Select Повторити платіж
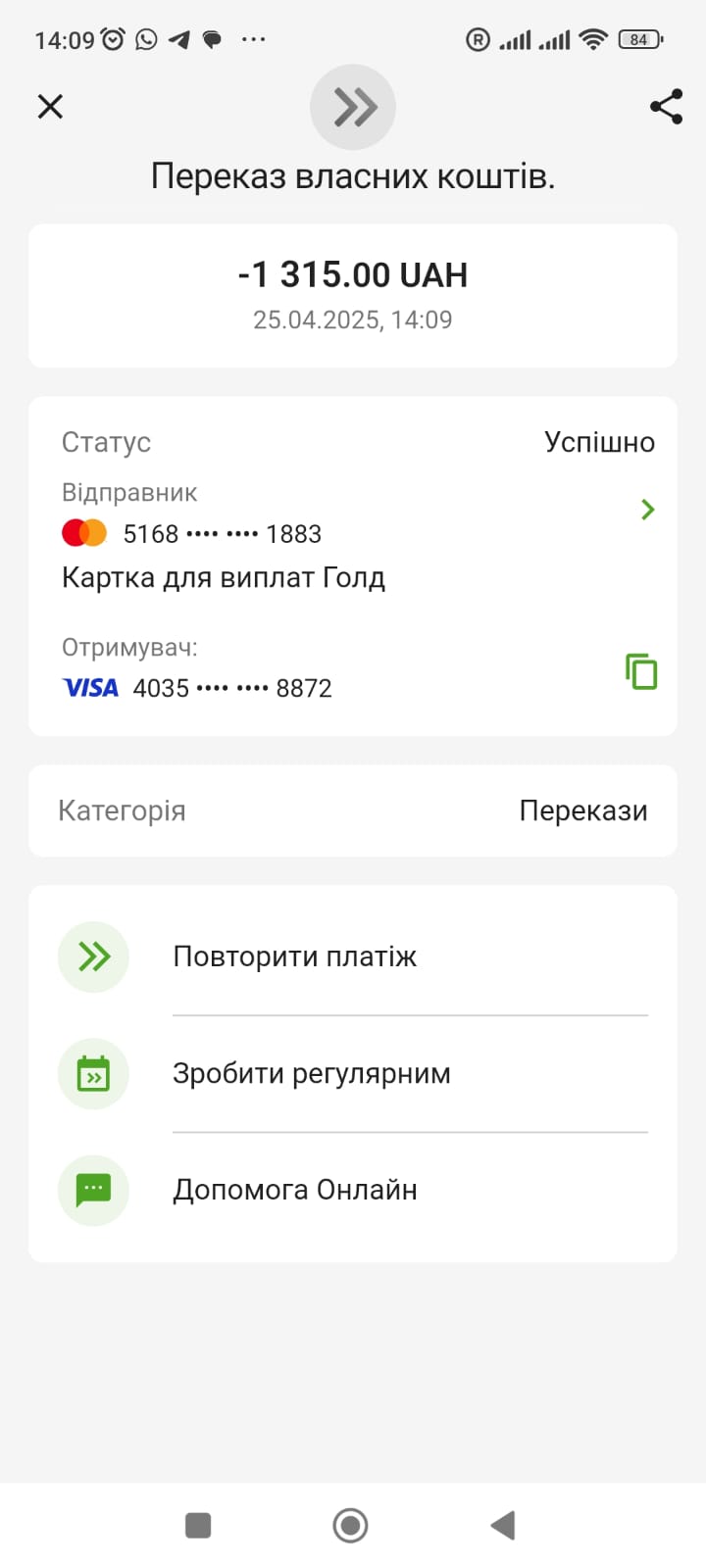 tap(294, 956)
